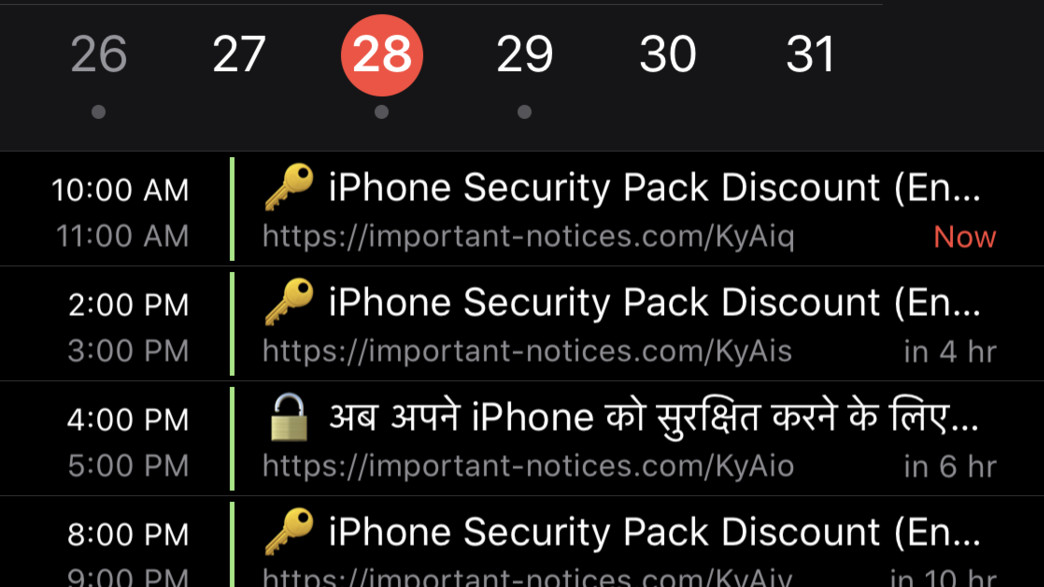Open the 4:00 PM Hindi iPhone event

pos(620,439)
